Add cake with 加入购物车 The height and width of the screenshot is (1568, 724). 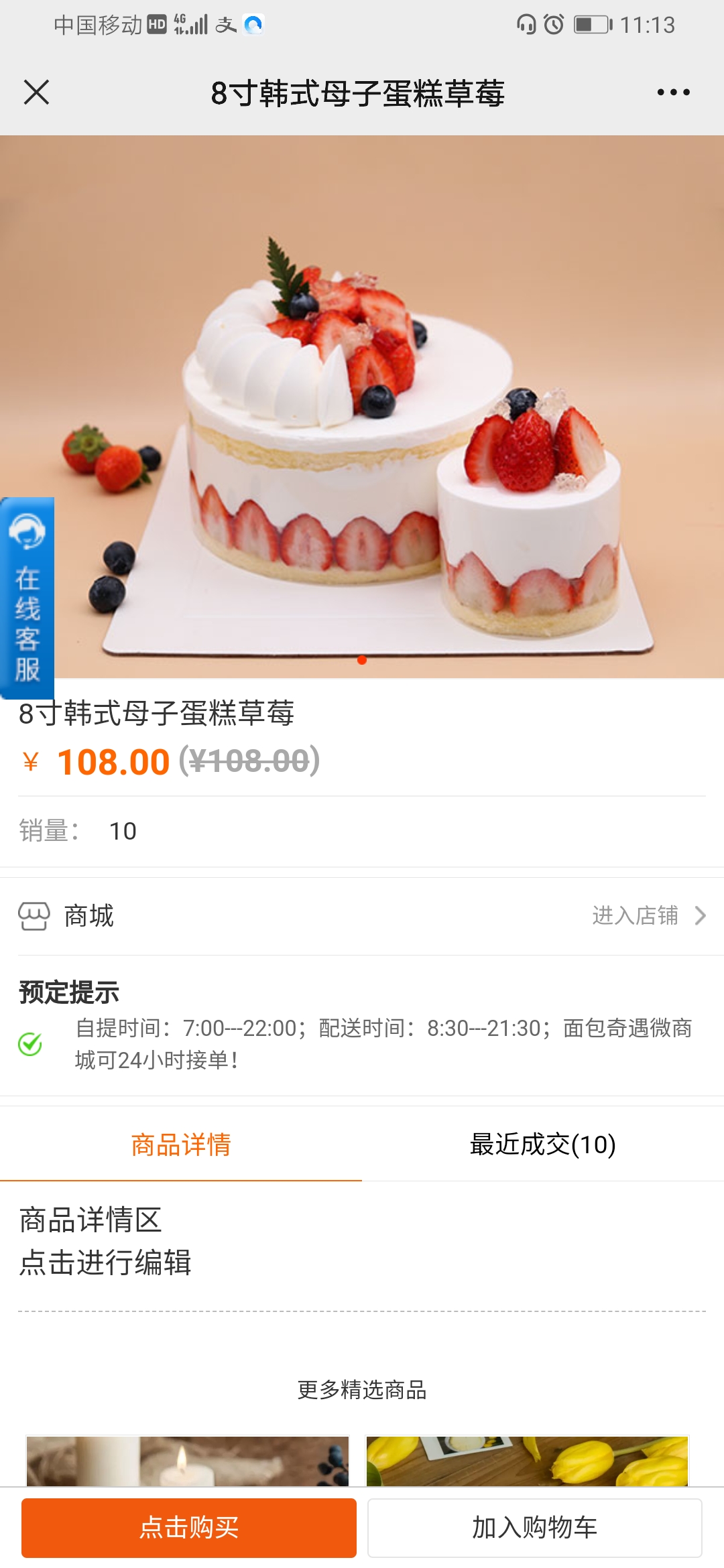coord(534,1528)
